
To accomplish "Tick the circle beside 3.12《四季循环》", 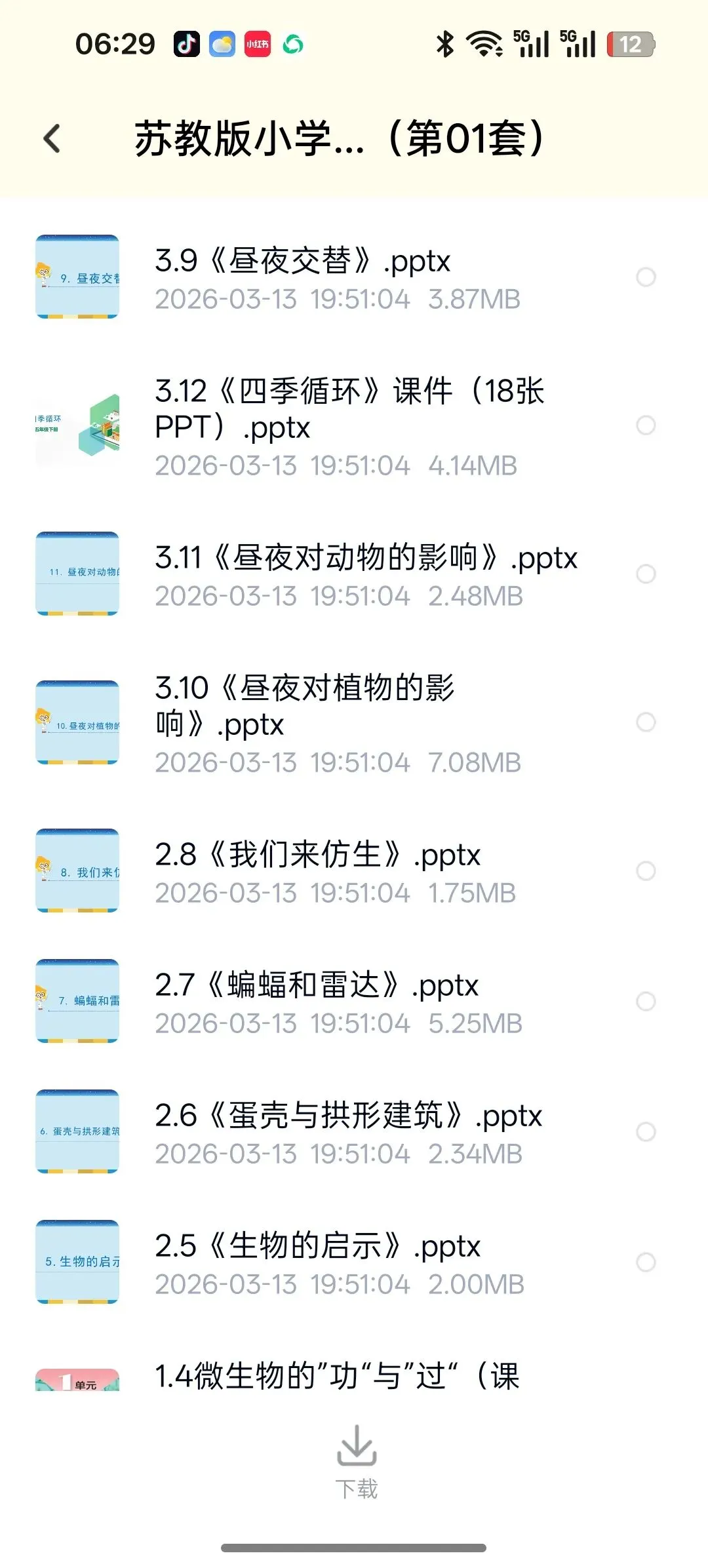I will tap(646, 425).
